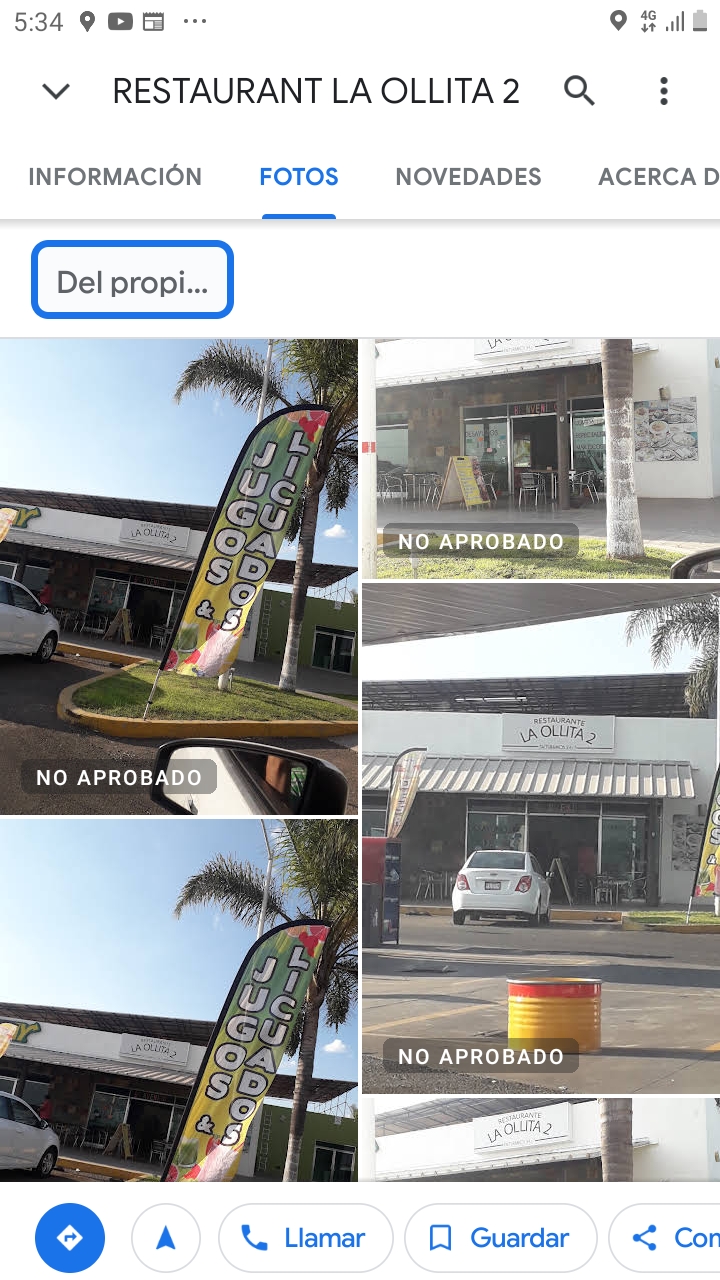Switch to the Información tab
Viewport: 720px width, 1280px height.
115,177
